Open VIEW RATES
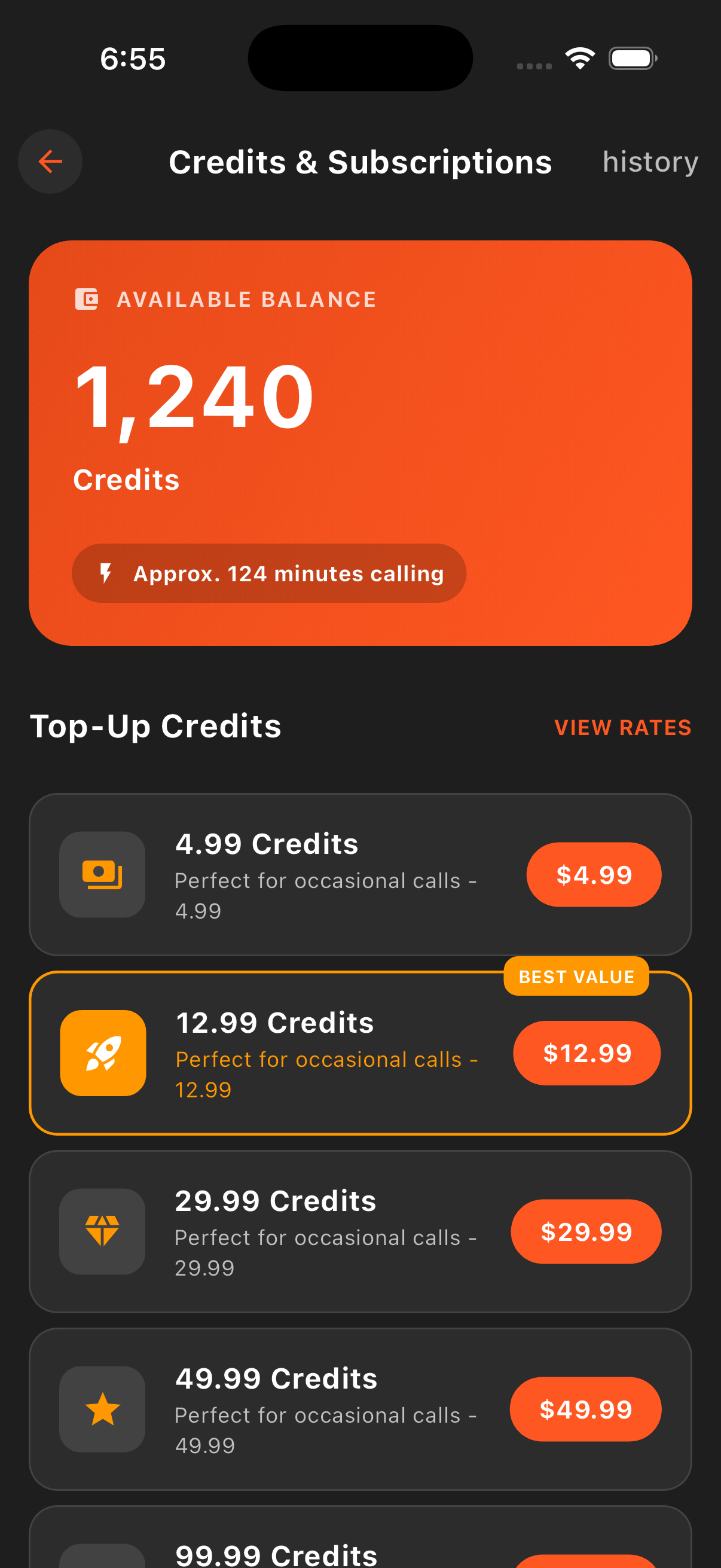The width and height of the screenshot is (721, 1568). click(x=622, y=727)
